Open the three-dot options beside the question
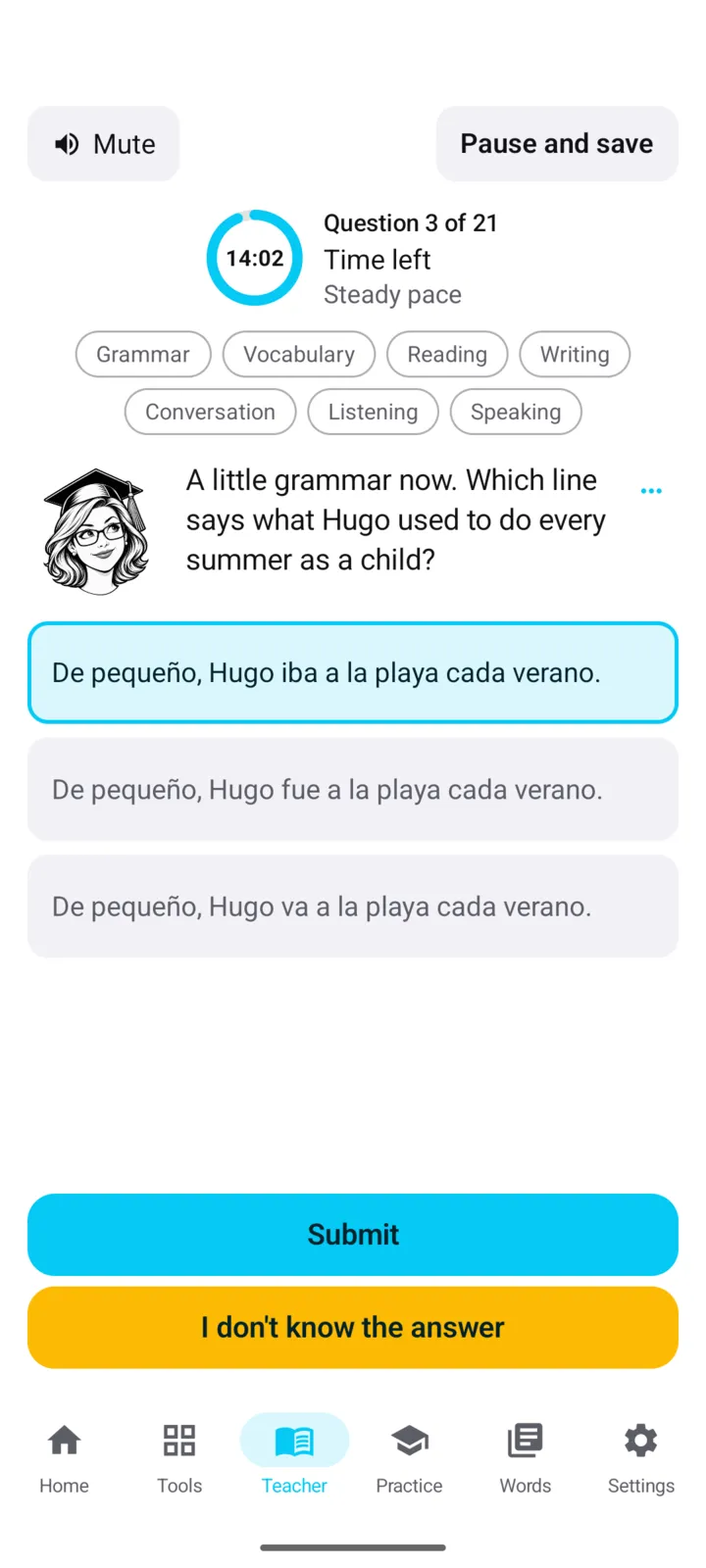Image resolution: width=706 pixels, height=1568 pixels. (651, 491)
